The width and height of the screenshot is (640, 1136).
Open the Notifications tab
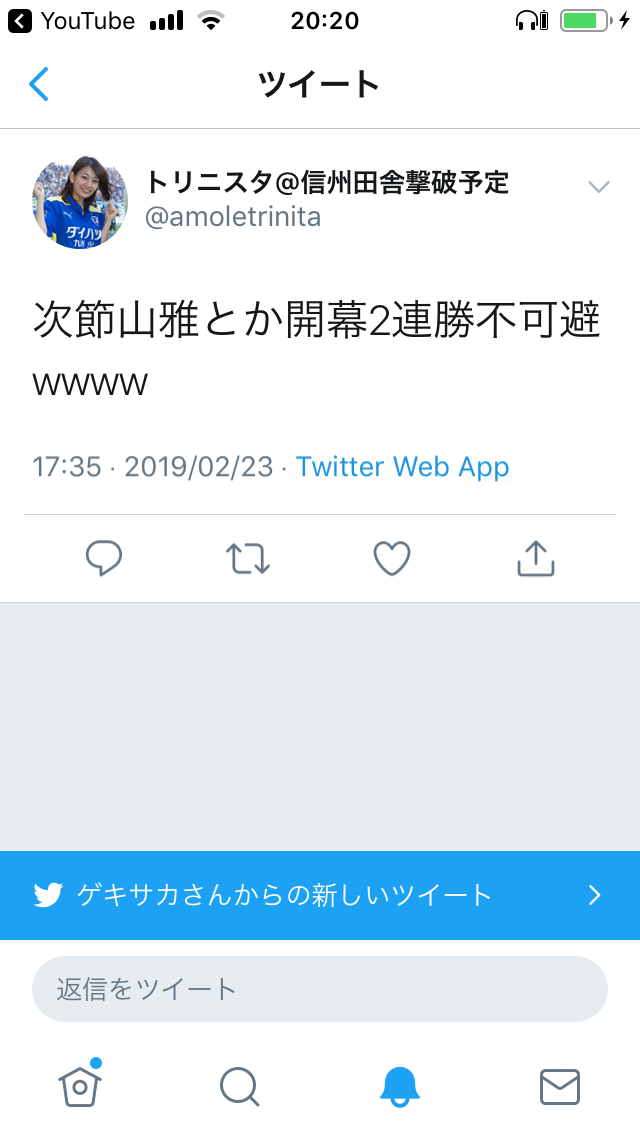[x=400, y=1085]
